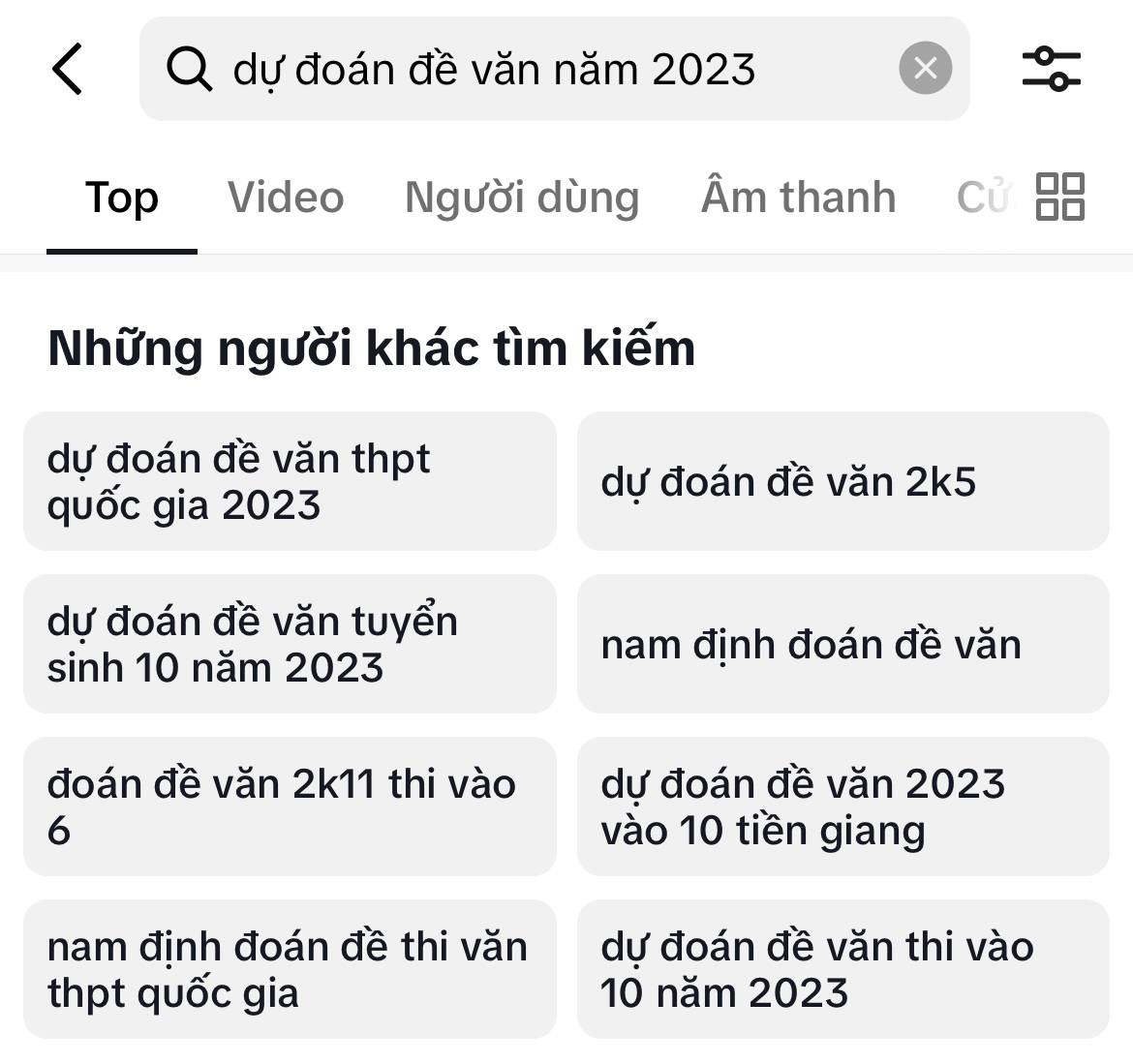Switch to the Người dùng tab
Viewport: 1133px width, 1064px height.
pyautogui.click(x=522, y=198)
